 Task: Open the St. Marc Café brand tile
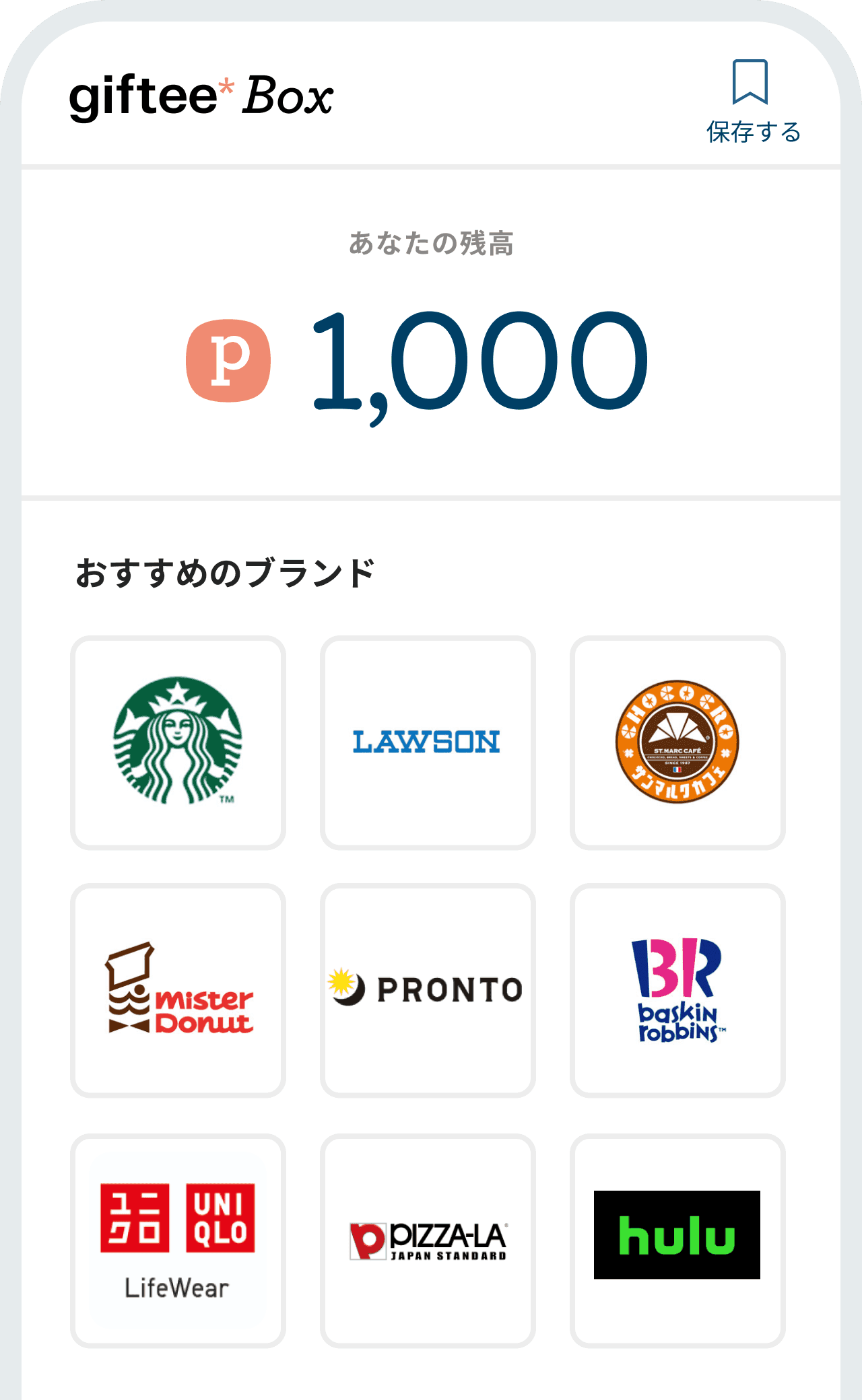click(677, 742)
